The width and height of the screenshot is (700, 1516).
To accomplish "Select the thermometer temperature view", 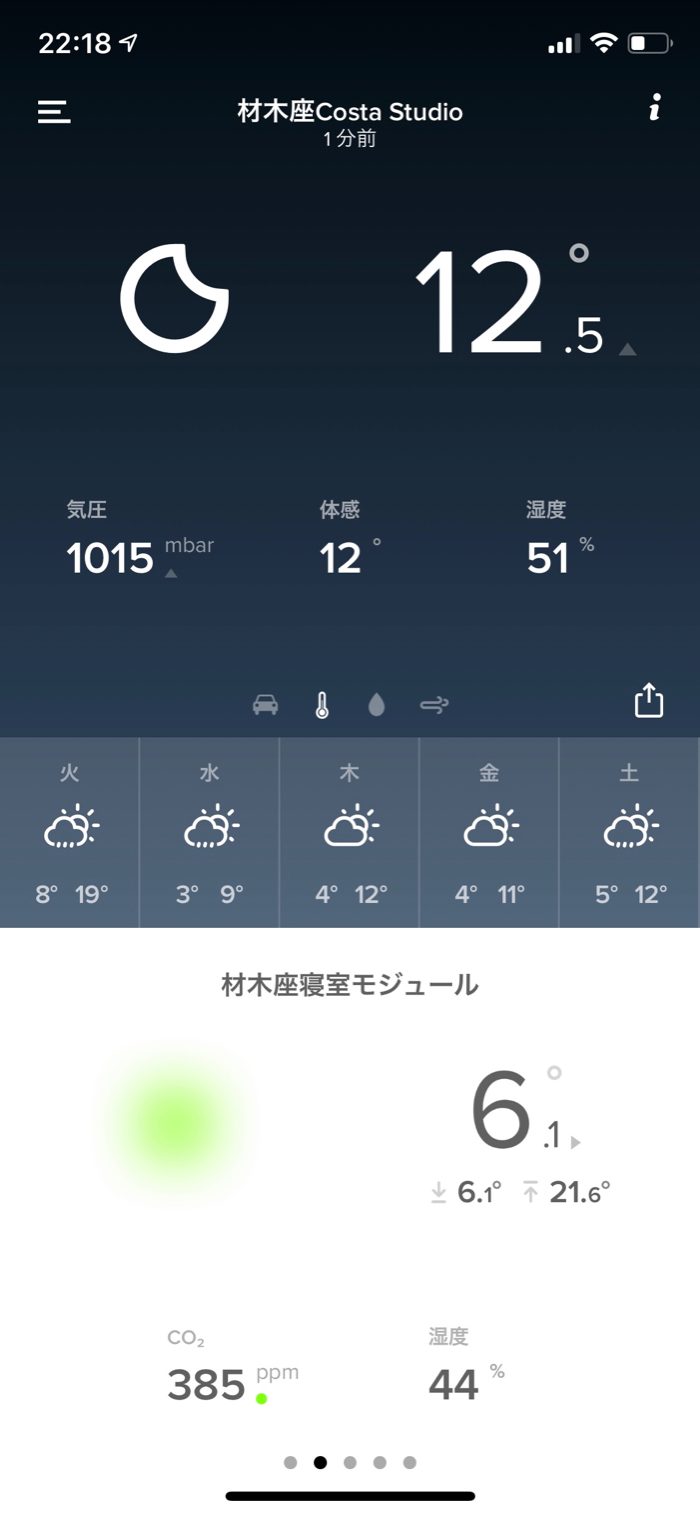I will tap(321, 705).
